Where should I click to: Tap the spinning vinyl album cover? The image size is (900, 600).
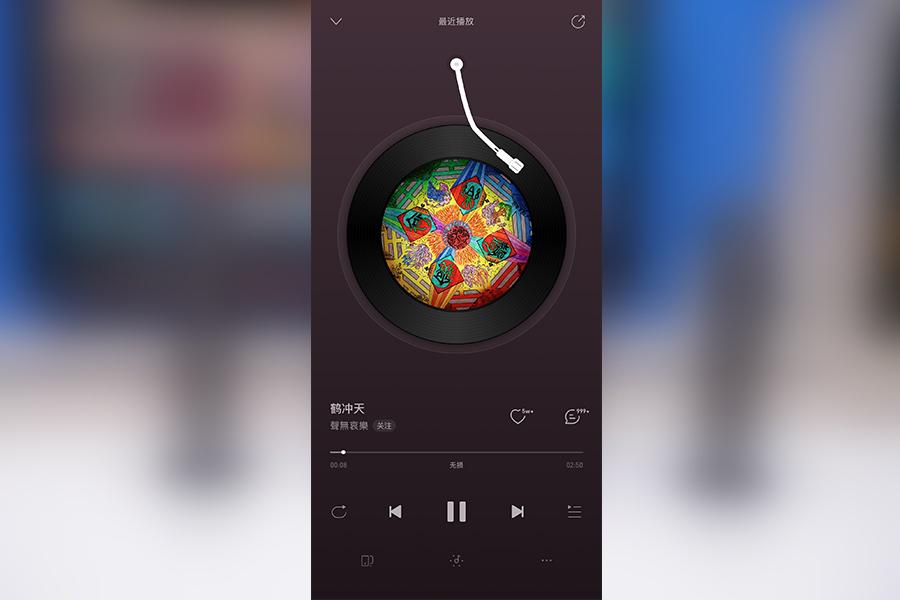click(457, 236)
